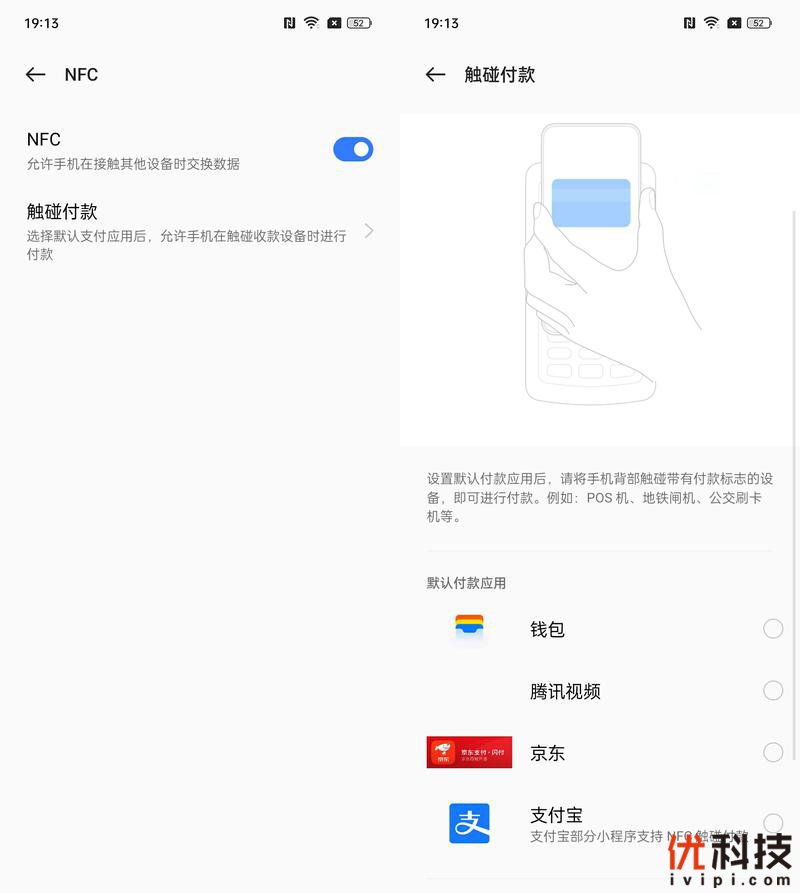Go back from the 触碰付款 page
800x893 pixels.
[435, 74]
